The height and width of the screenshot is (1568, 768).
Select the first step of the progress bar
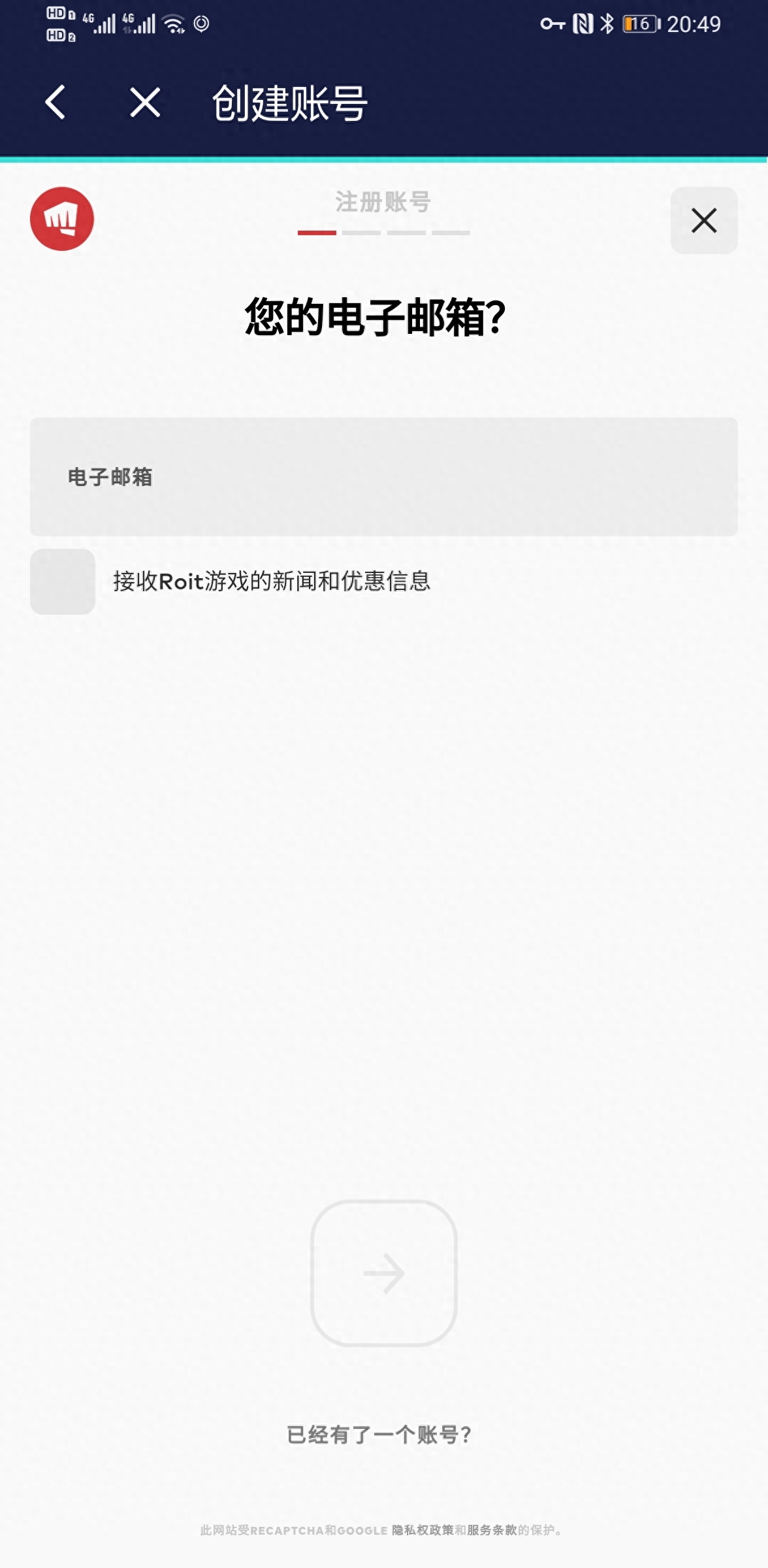coord(317,233)
